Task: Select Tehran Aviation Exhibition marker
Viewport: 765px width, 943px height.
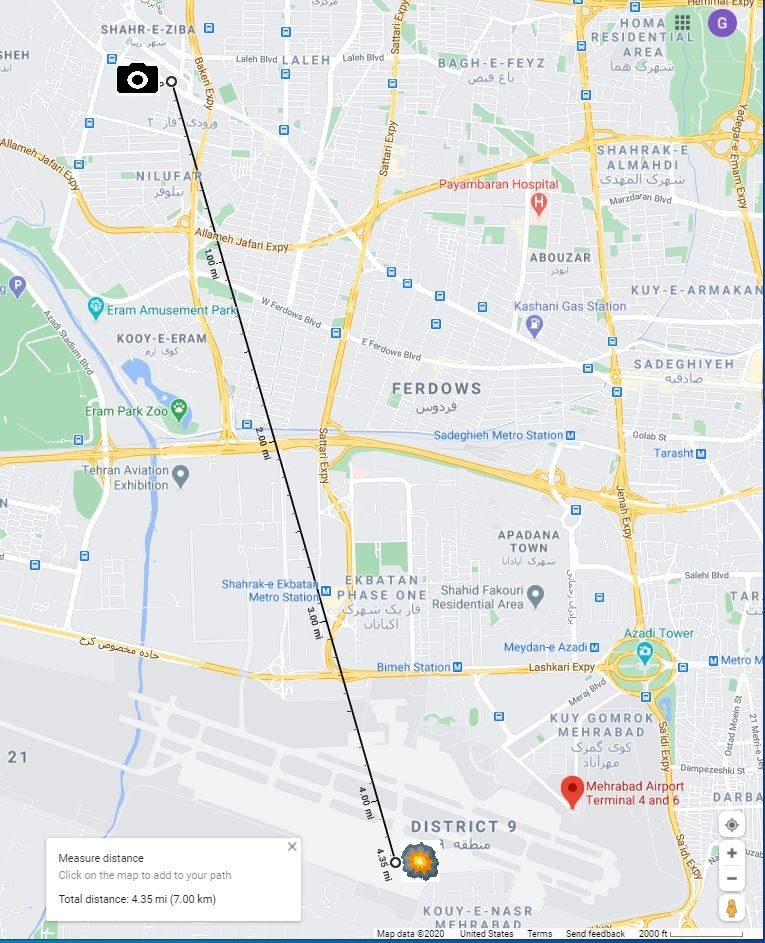Action: 181,477
